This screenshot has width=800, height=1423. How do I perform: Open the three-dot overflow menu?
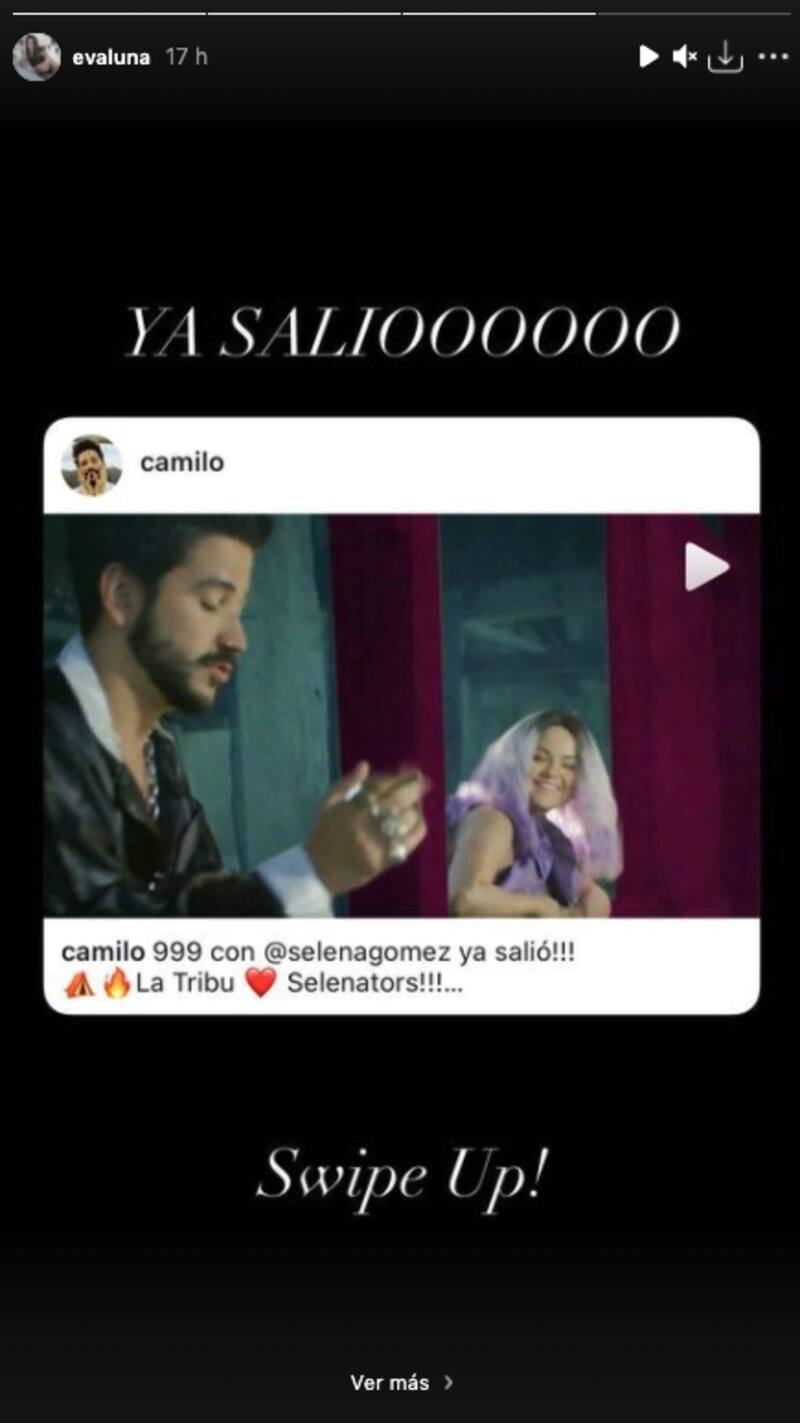click(x=773, y=57)
